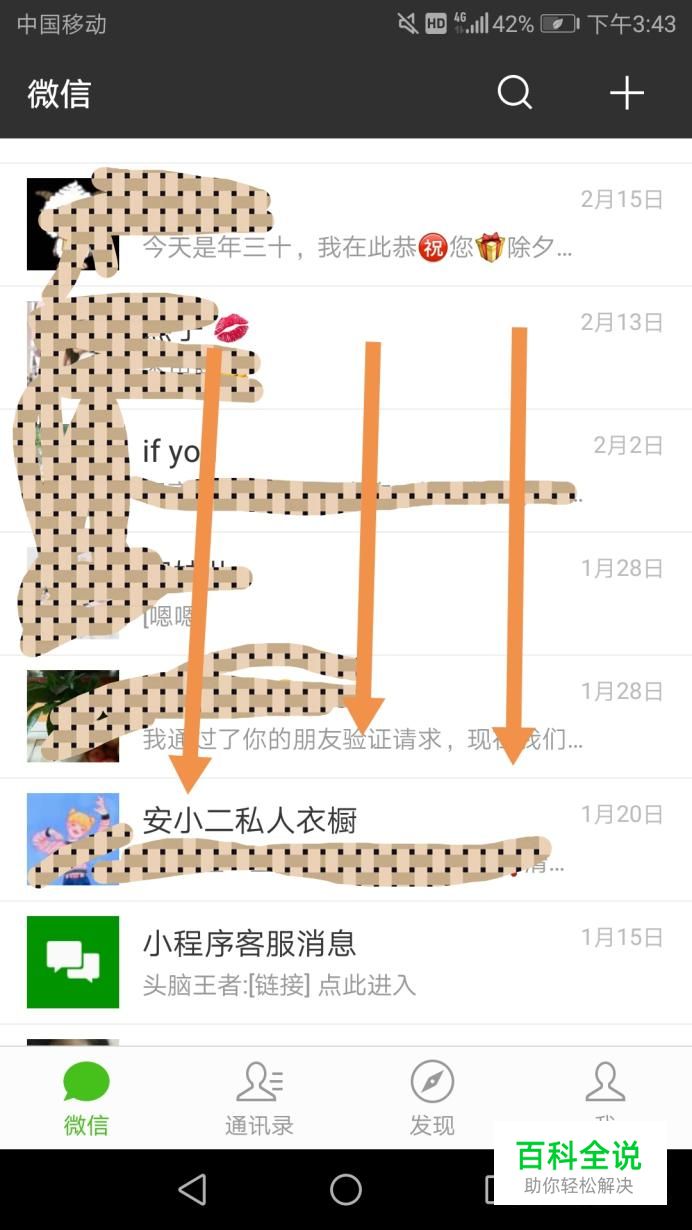Viewport: 692px width, 1230px height.
Task: Open the chat dated 2月2日
Action: (400, 470)
